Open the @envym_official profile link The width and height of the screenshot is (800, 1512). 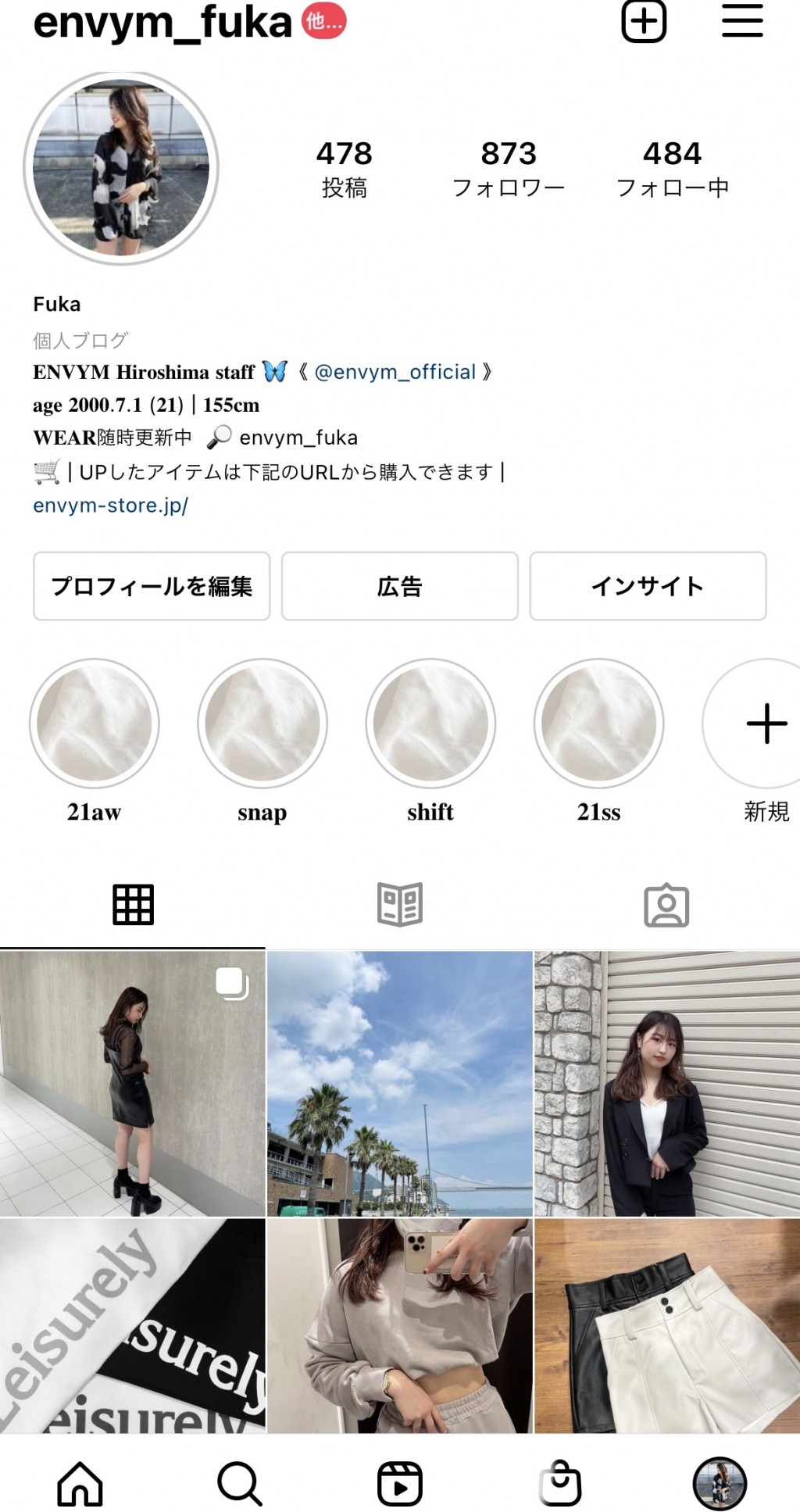click(395, 372)
